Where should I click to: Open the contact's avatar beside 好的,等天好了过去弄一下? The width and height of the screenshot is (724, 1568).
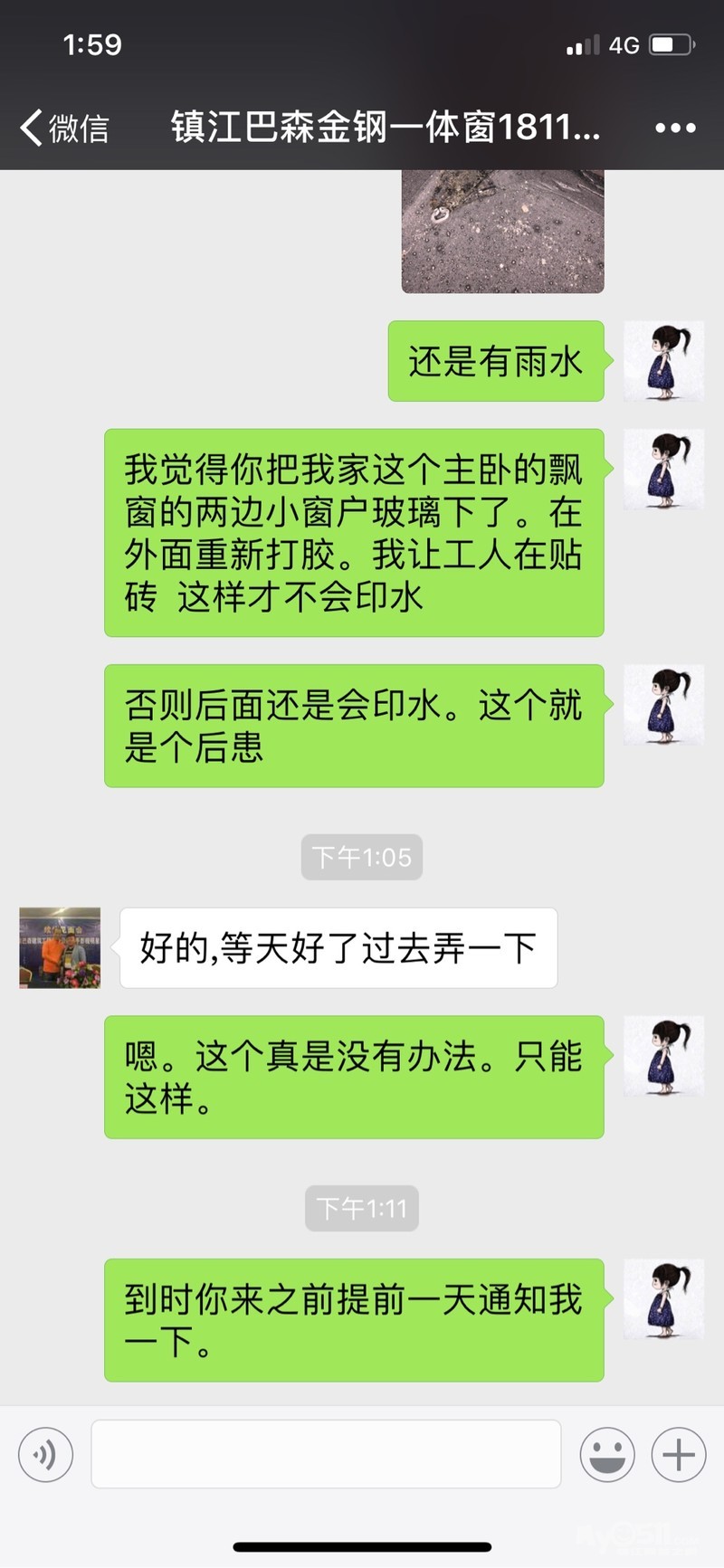tap(60, 947)
